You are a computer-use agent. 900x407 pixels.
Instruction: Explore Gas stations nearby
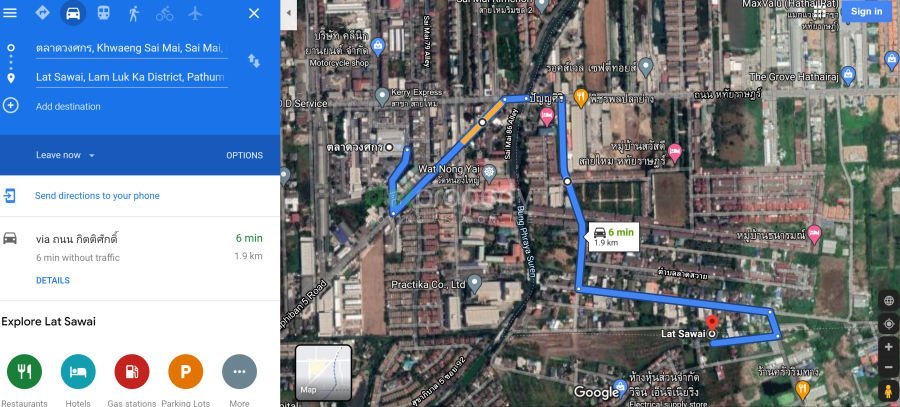(132, 371)
